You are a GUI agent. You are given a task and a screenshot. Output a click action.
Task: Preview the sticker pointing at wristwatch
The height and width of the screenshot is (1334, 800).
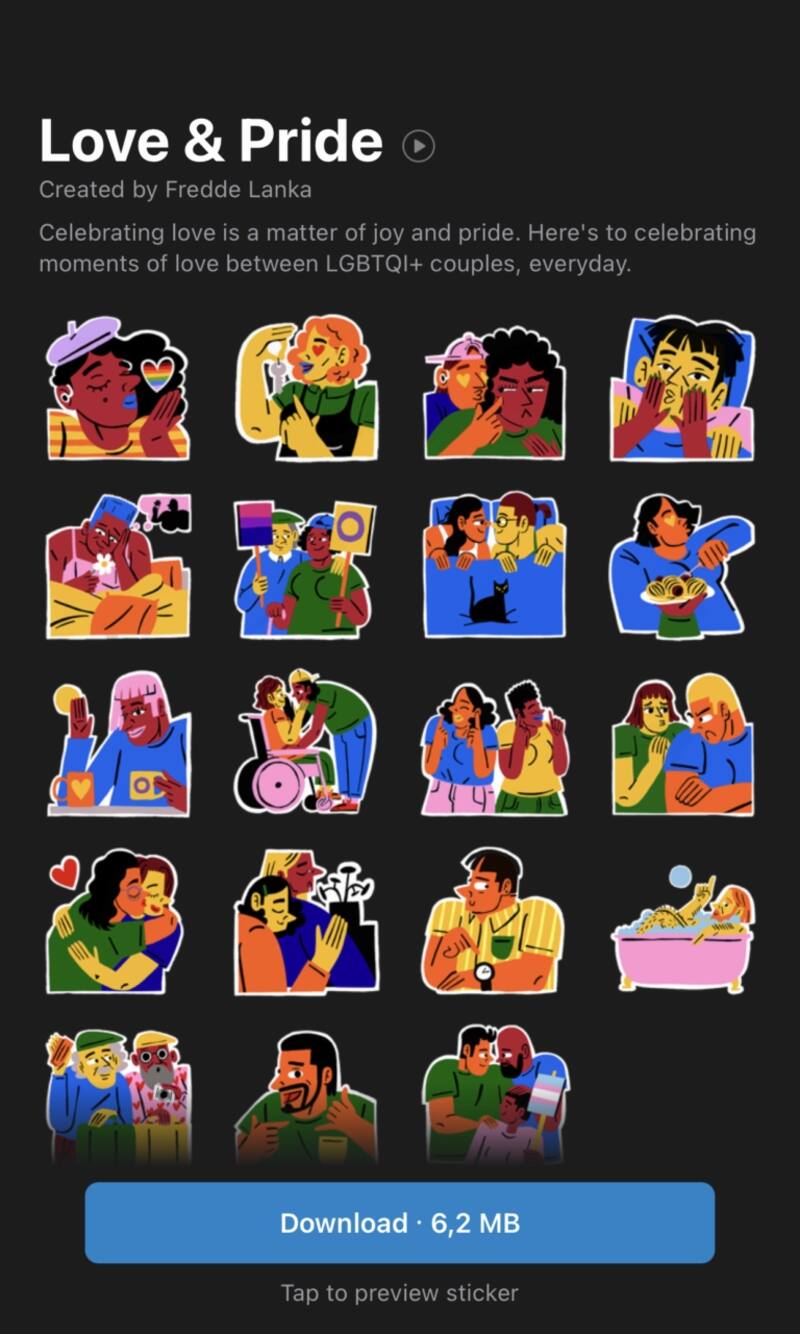coord(492,921)
